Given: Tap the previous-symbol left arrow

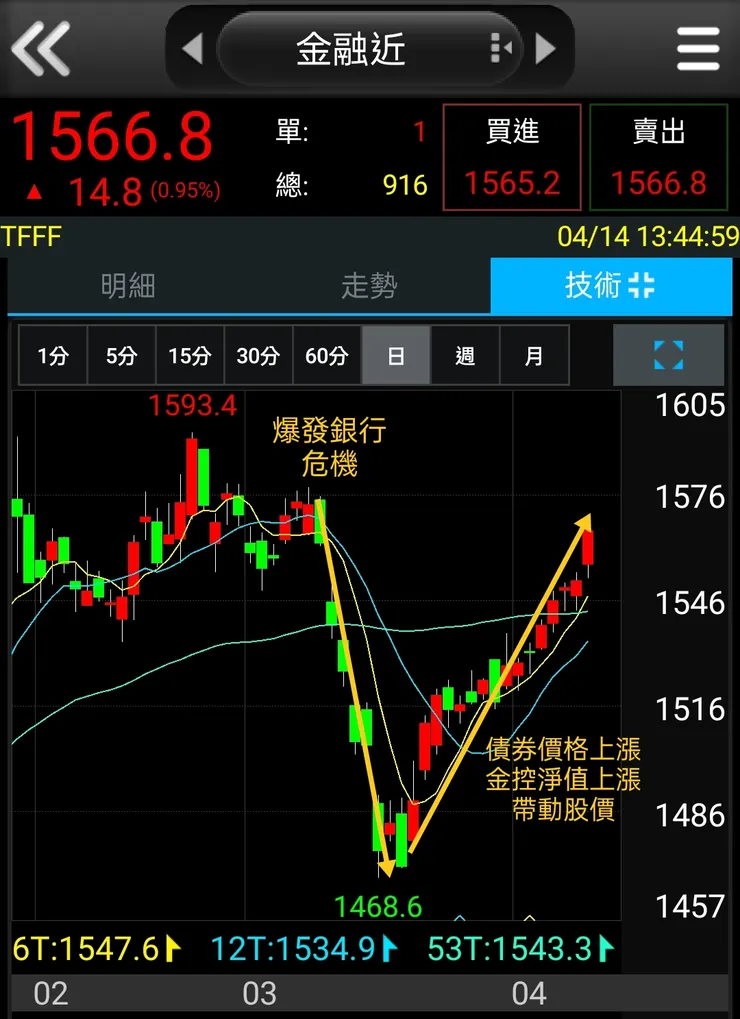Looking at the screenshot, I should point(194,47).
